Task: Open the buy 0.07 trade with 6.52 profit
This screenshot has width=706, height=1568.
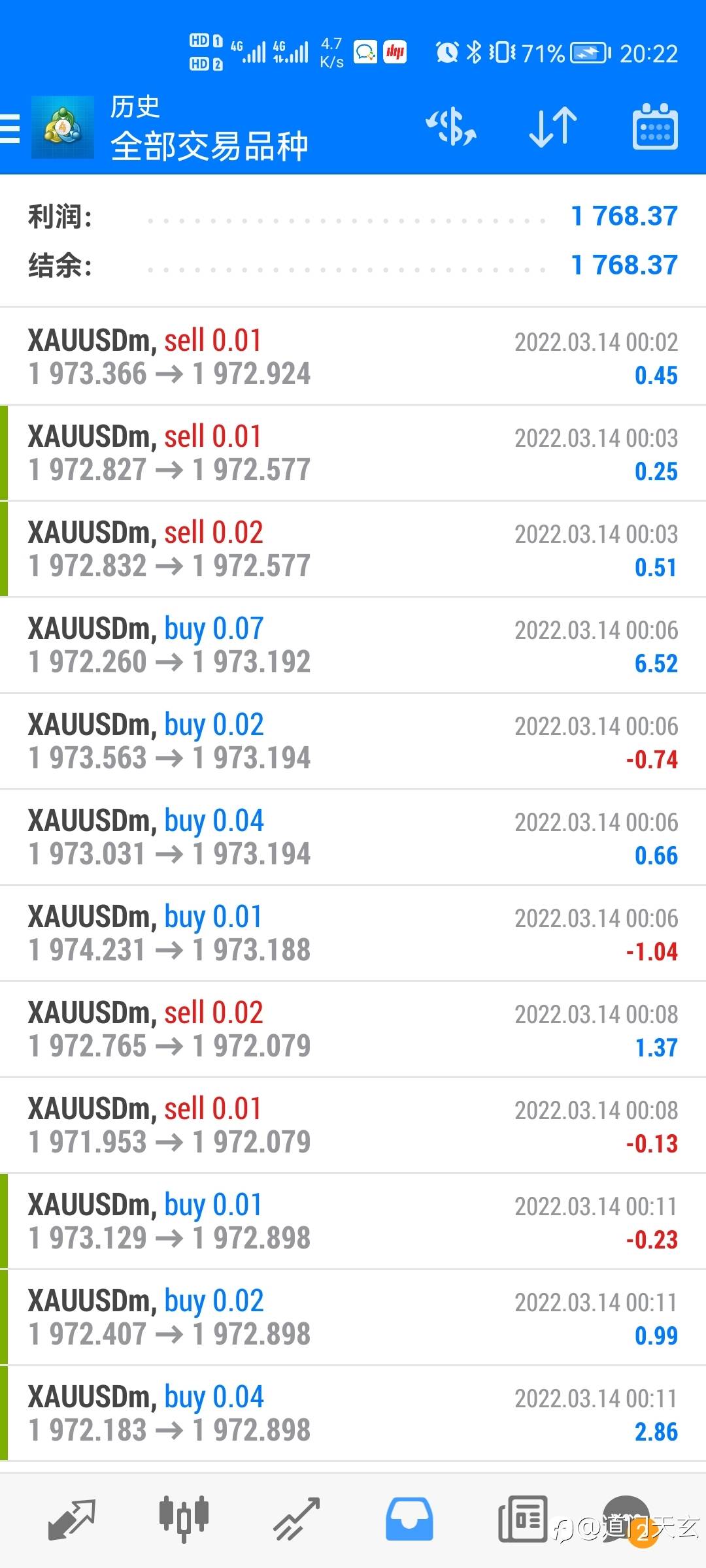Action: pos(353,645)
